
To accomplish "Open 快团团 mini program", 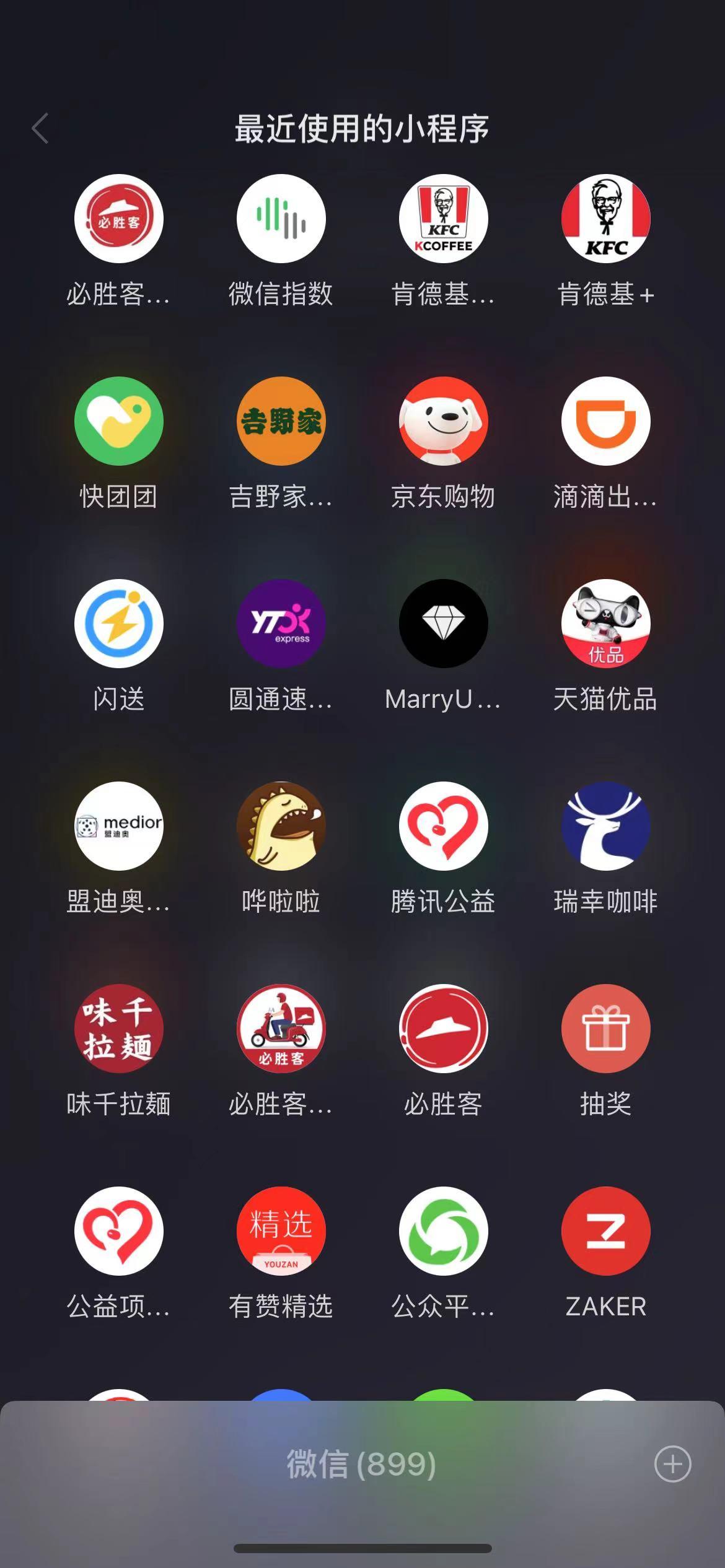I will point(118,422).
